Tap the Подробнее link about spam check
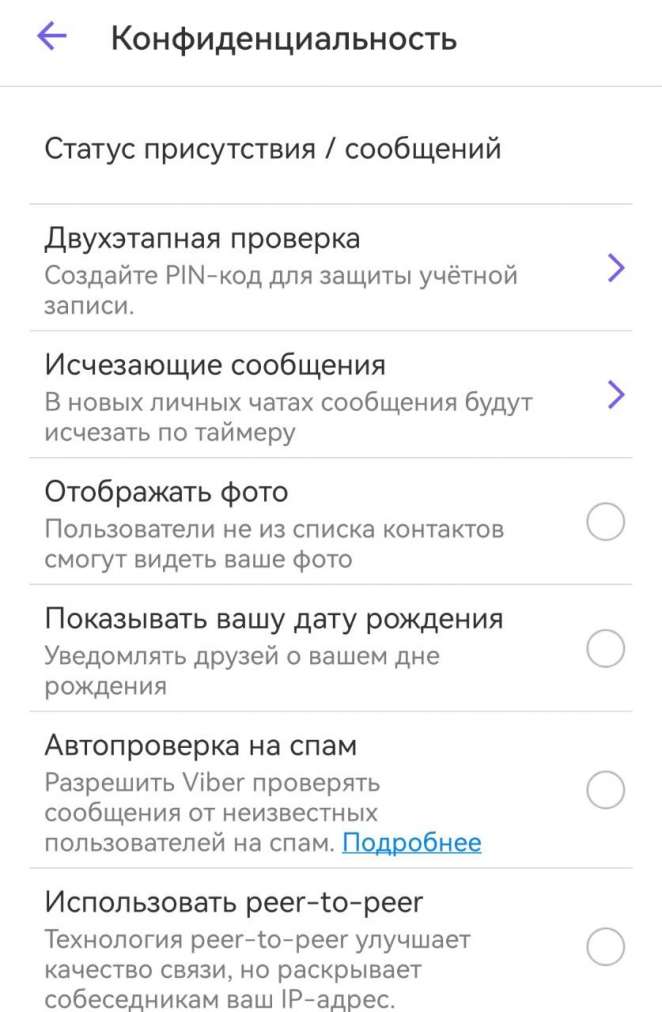Screen dimensions: 662x1012 [x=411, y=843]
